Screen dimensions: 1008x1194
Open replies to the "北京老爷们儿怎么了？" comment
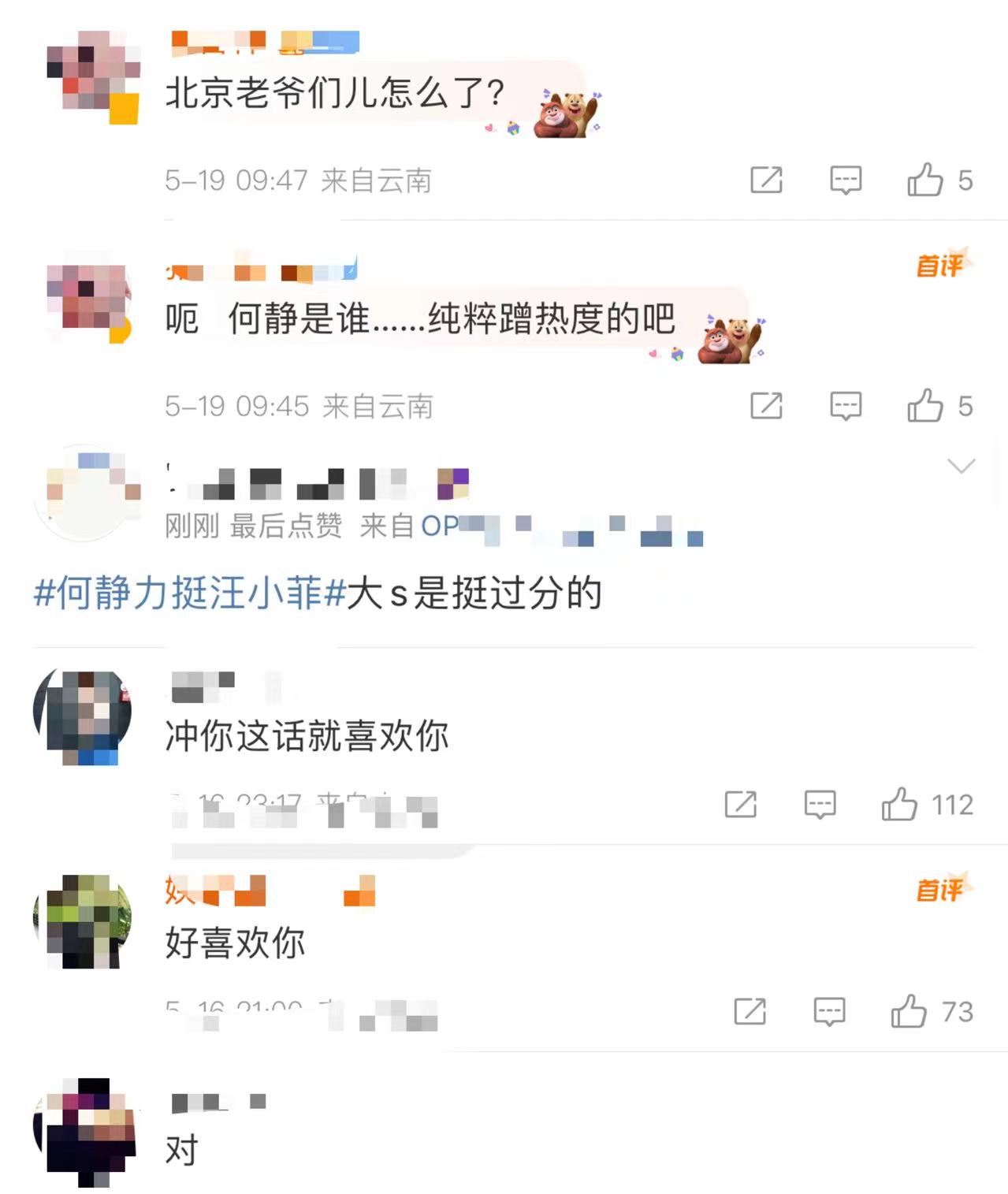pos(846,180)
